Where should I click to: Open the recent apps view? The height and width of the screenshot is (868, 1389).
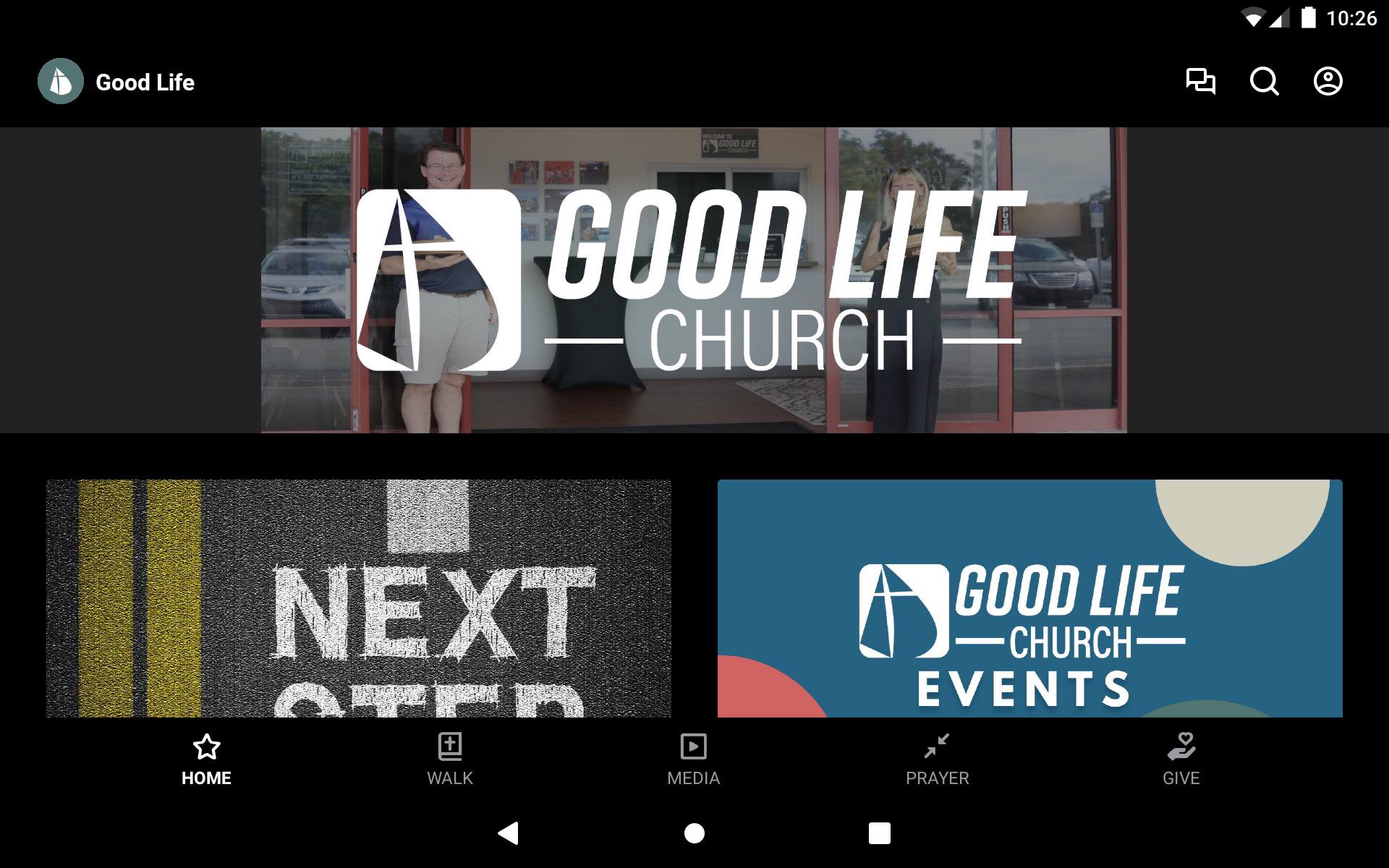pyautogui.click(x=879, y=833)
